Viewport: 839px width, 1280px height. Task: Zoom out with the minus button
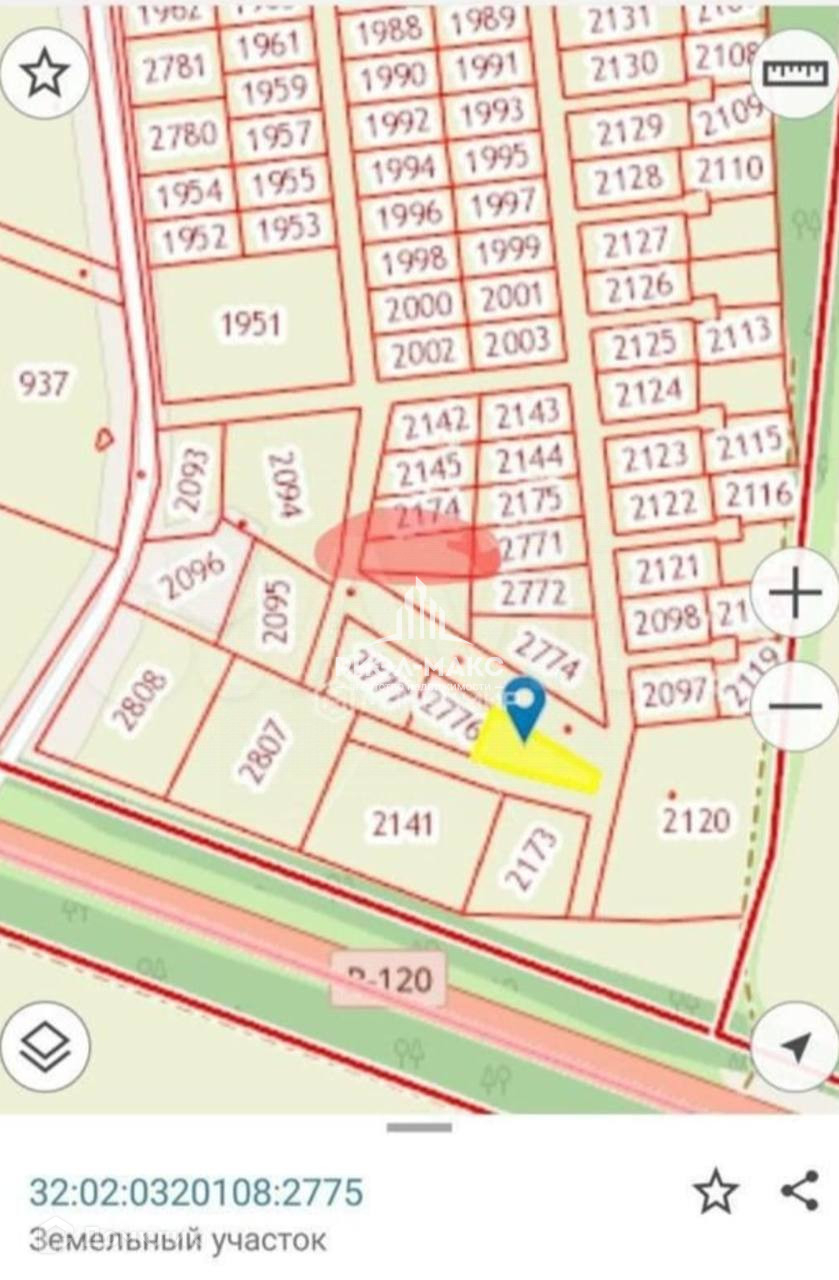[x=795, y=706]
